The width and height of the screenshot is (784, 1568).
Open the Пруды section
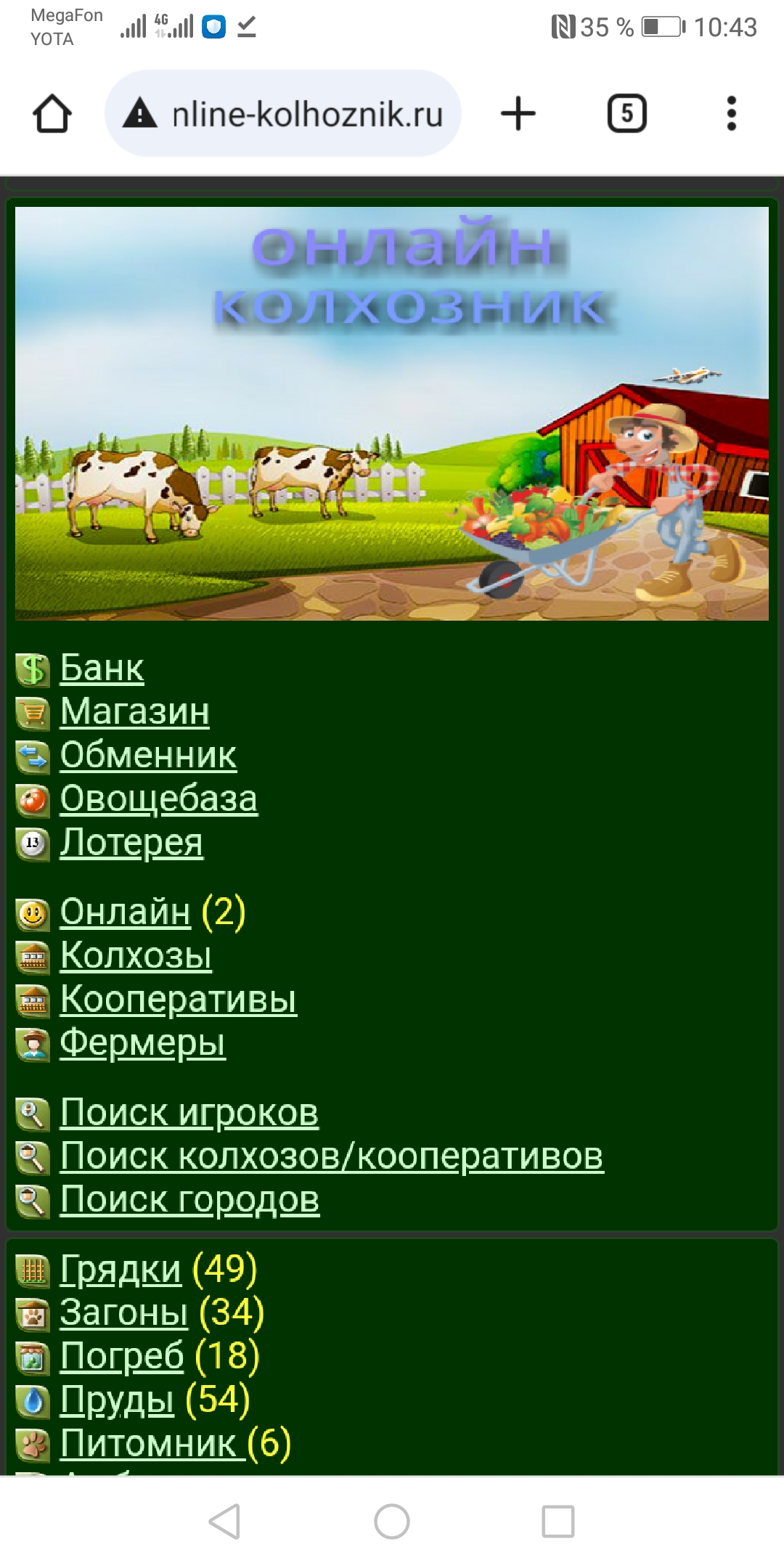(117, 1400)
